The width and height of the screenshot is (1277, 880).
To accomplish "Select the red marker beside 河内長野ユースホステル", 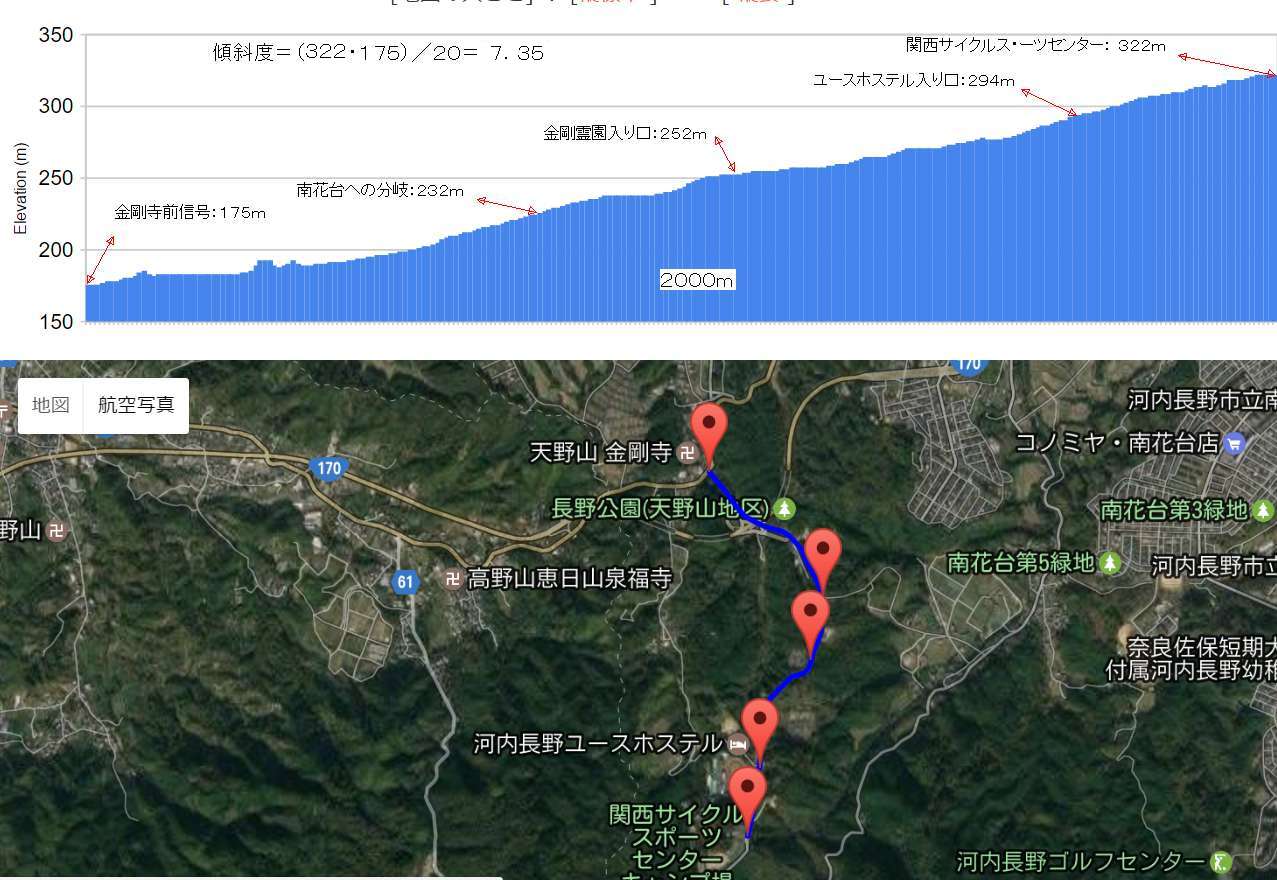I will click(760, 727).
